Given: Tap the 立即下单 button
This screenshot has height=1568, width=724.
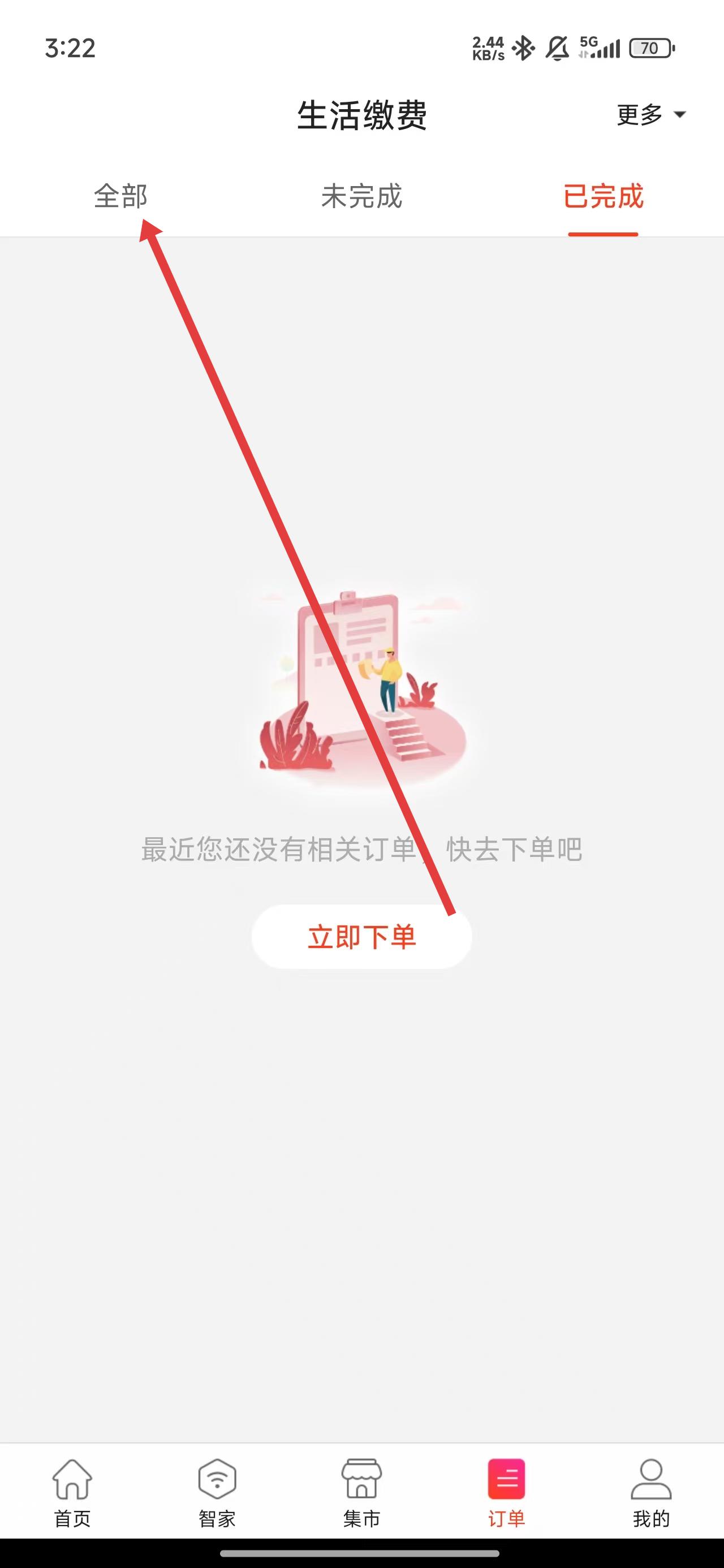Looking at the screenshot, I should coord(361,937).
